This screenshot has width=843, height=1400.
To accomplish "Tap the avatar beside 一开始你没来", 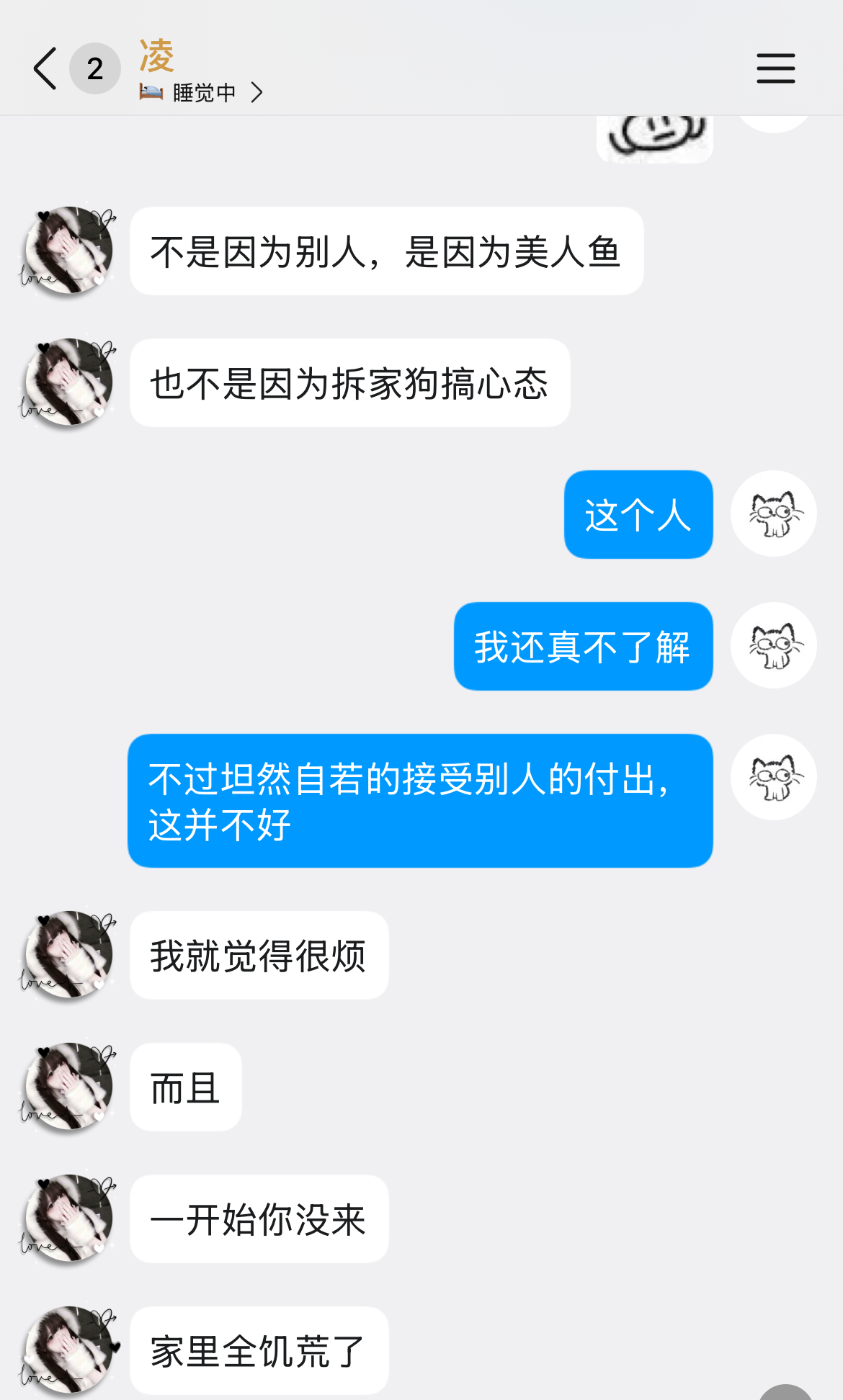I will 68,1219.
